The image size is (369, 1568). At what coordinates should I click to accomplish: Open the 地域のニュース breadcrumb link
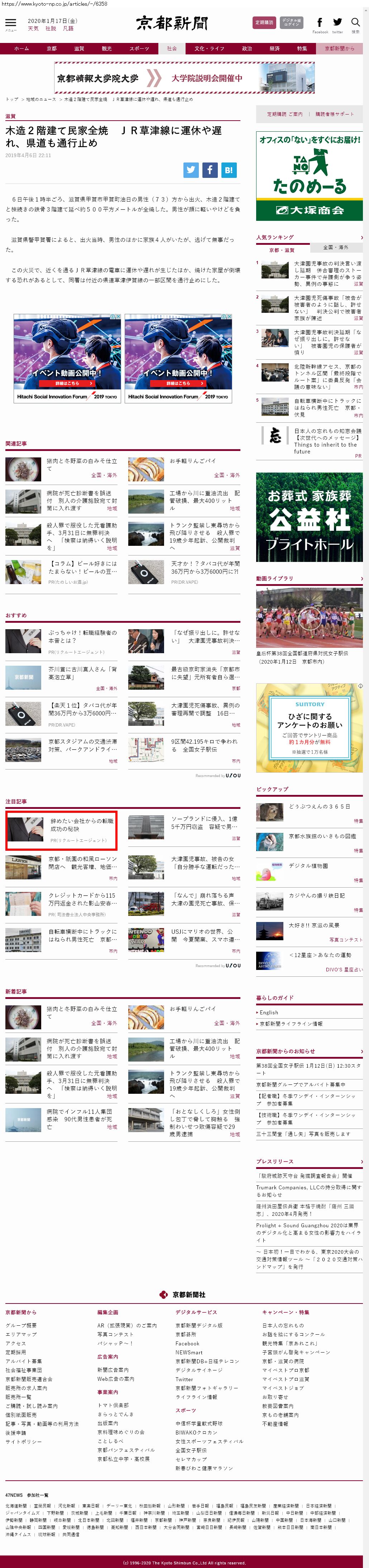pyautogui.click(x=41, y=99)
